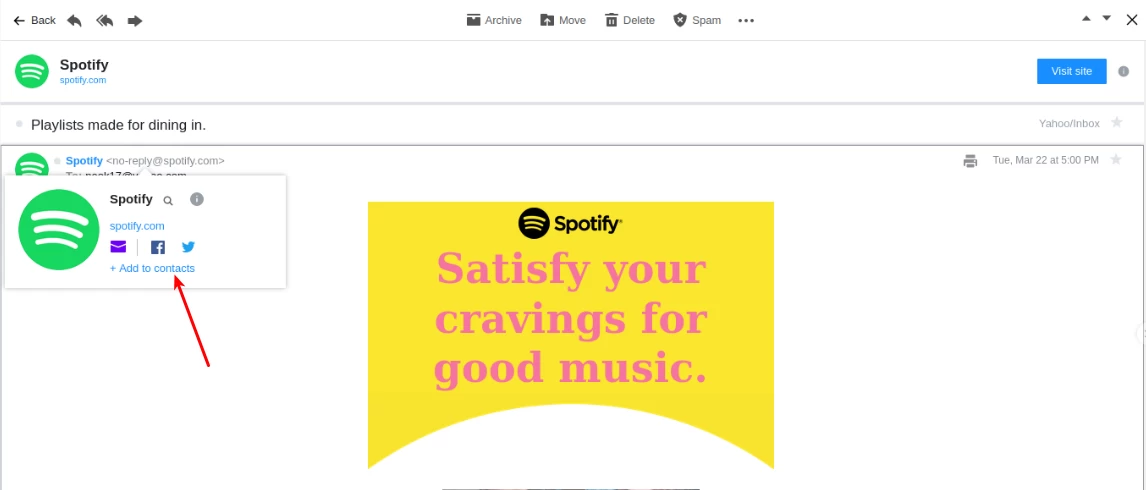
Task: Close the email view
Action: (1132, 20)
